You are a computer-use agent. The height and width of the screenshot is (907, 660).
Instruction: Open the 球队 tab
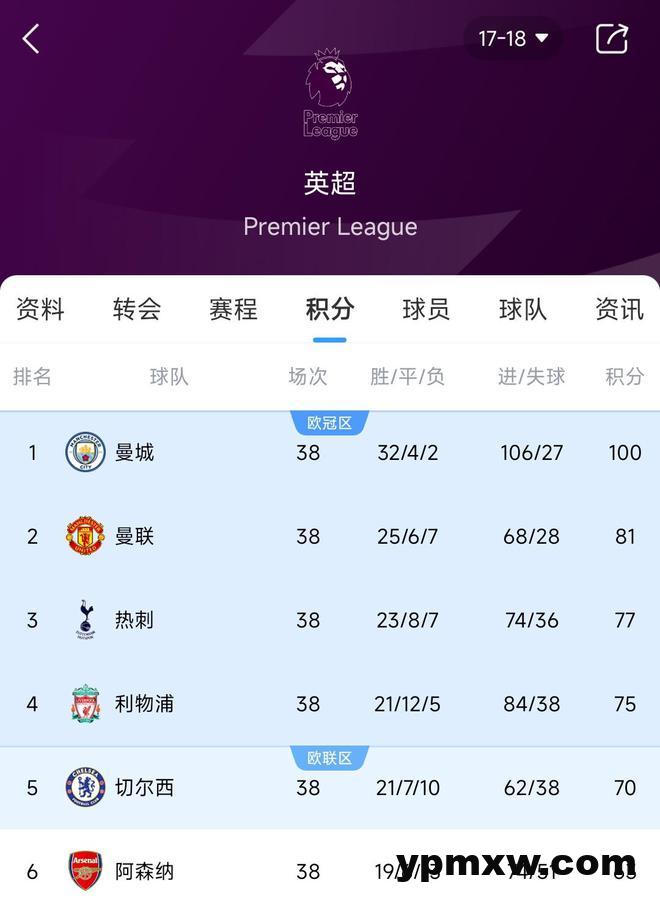(523, 310)
